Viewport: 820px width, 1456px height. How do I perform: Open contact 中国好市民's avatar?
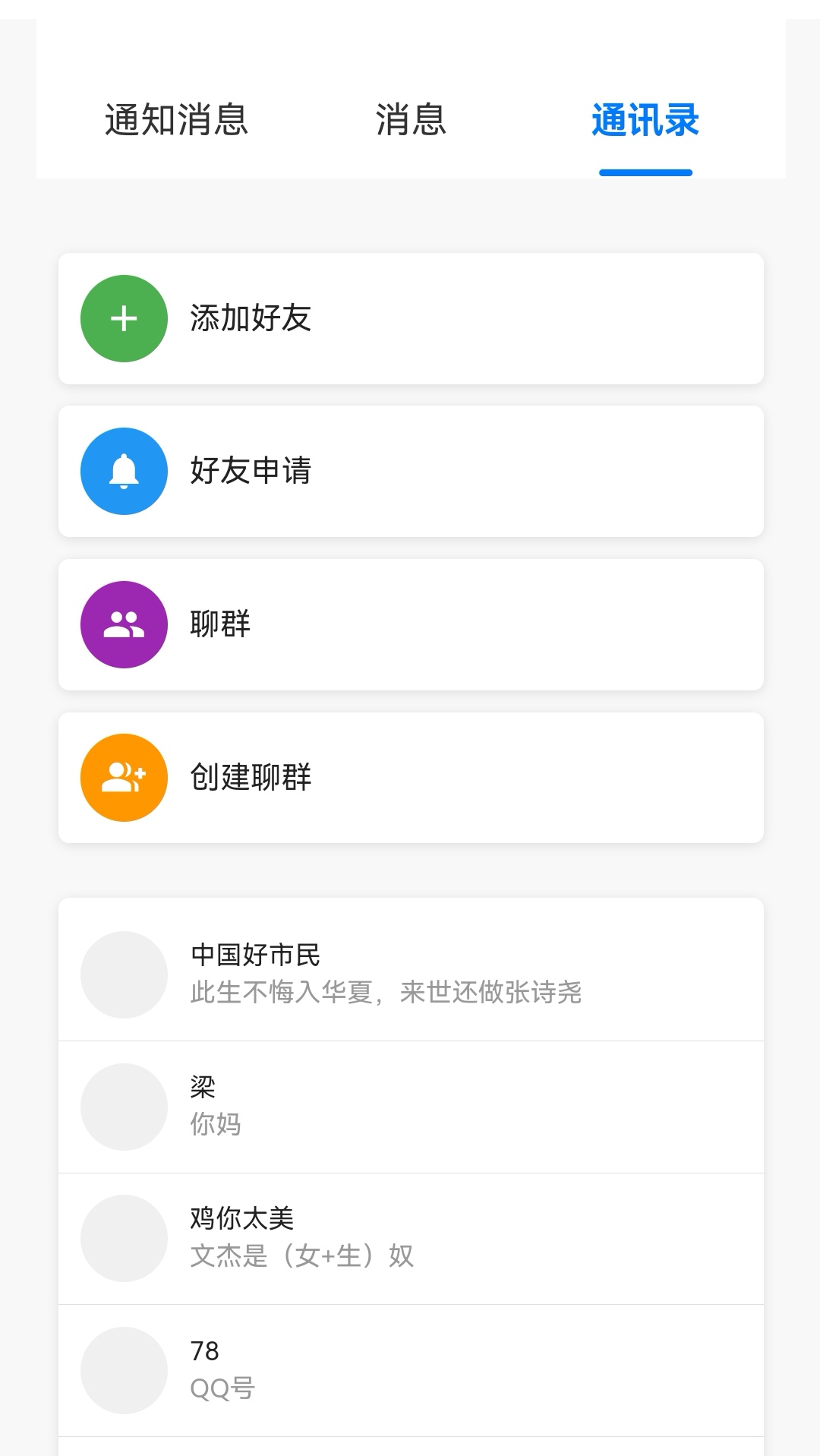point(124,974)
